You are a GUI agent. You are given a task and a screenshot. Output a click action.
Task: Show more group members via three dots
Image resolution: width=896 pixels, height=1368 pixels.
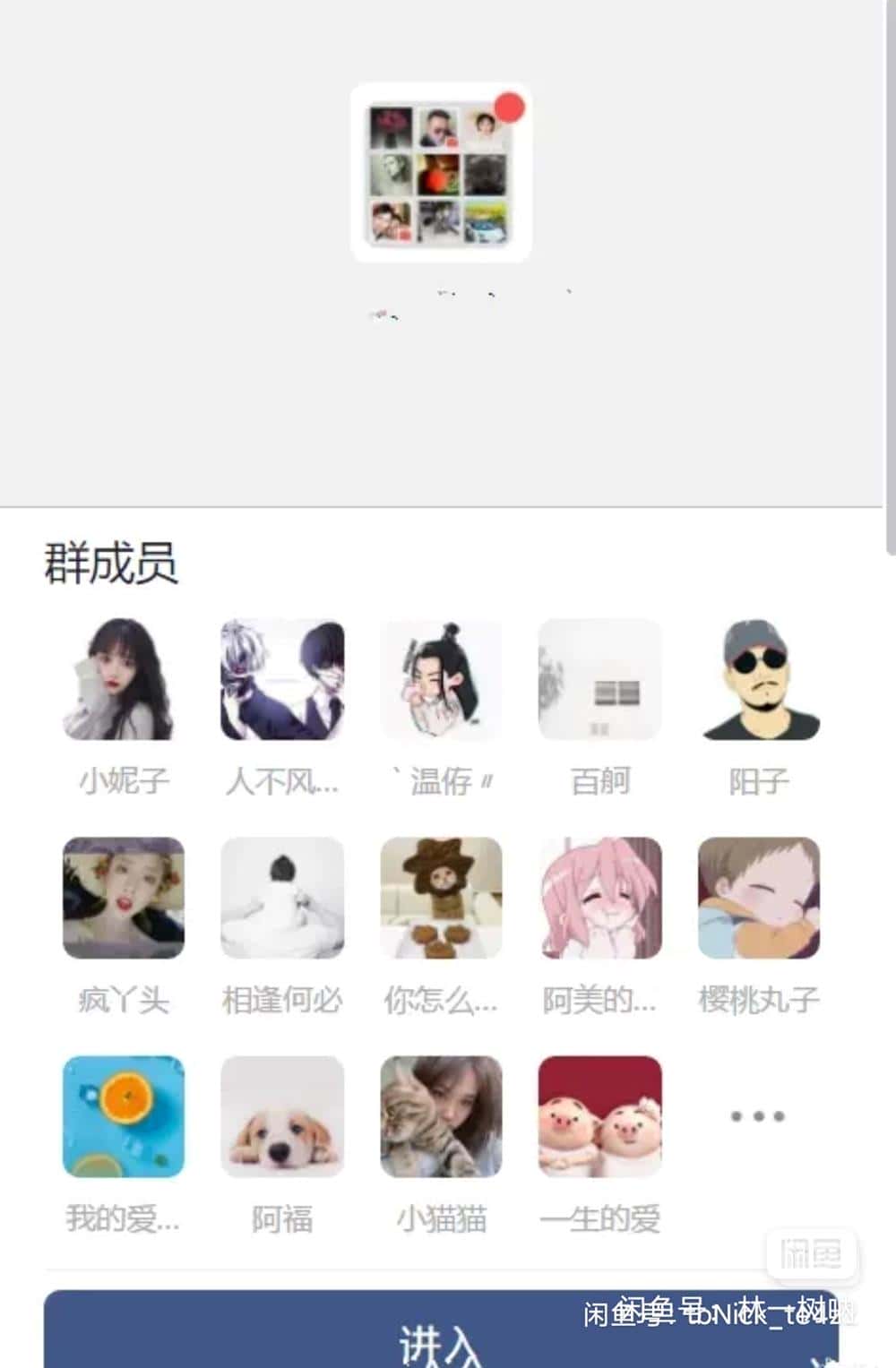pos(758,1116)
